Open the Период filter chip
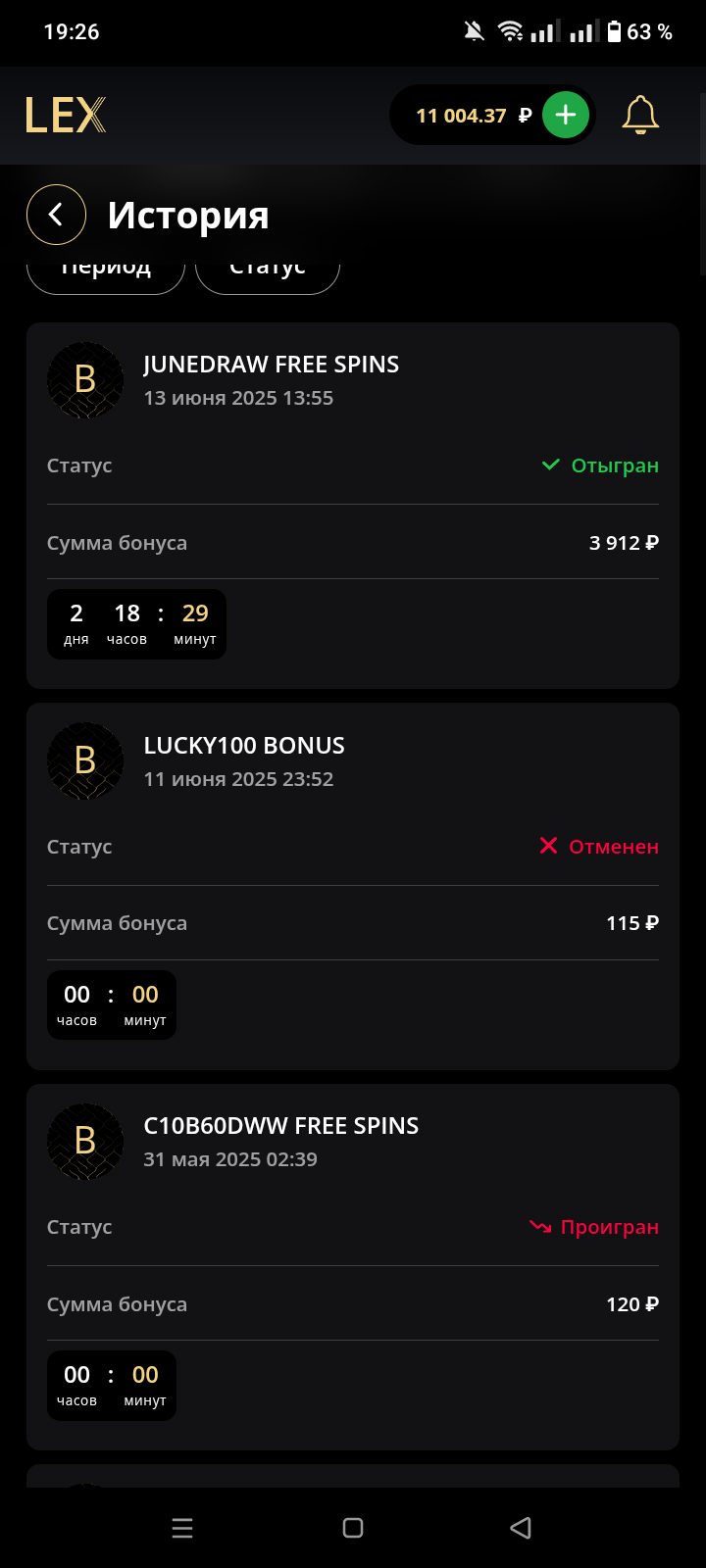Image resolution: width=706 pixels, height=1568 pixels. tap(106, 274)
